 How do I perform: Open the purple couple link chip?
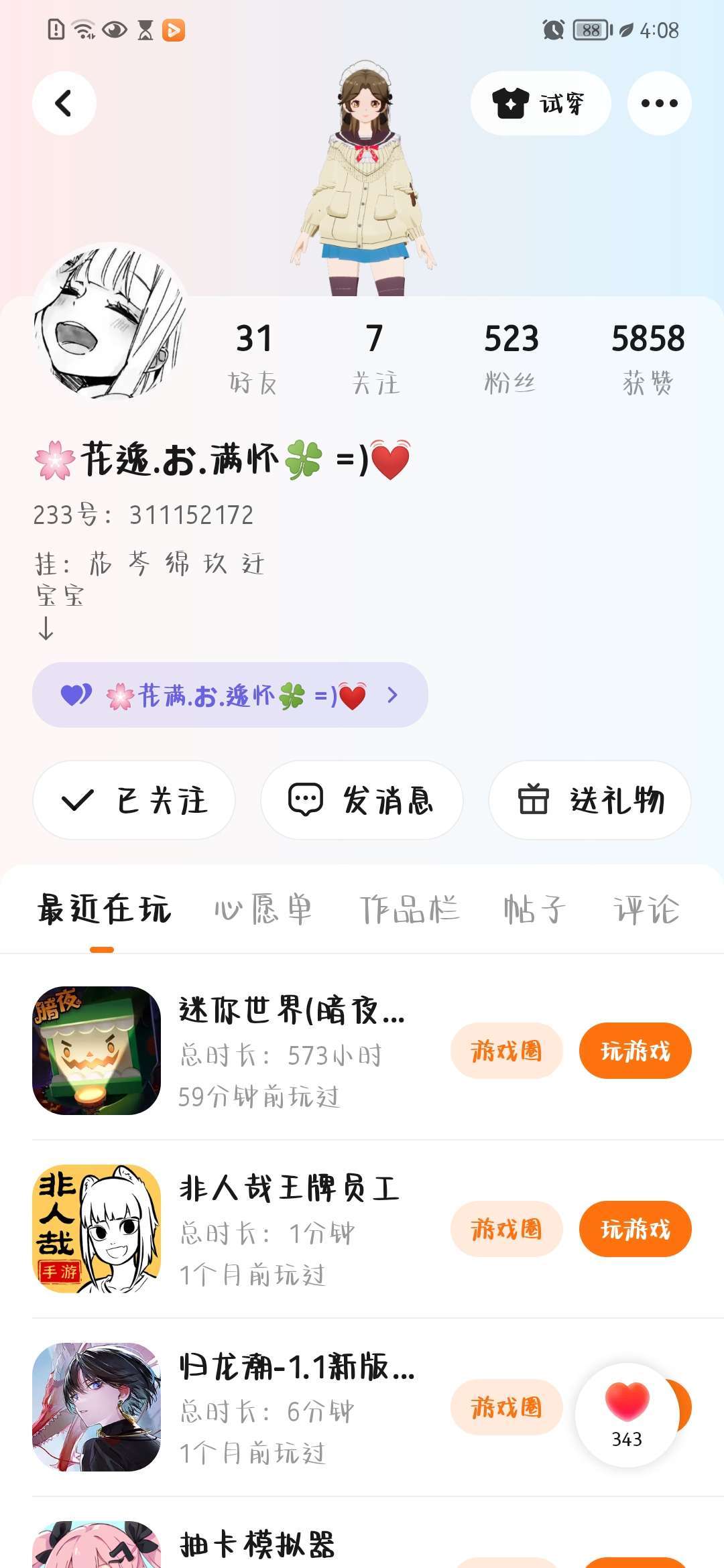coord(230,695)
